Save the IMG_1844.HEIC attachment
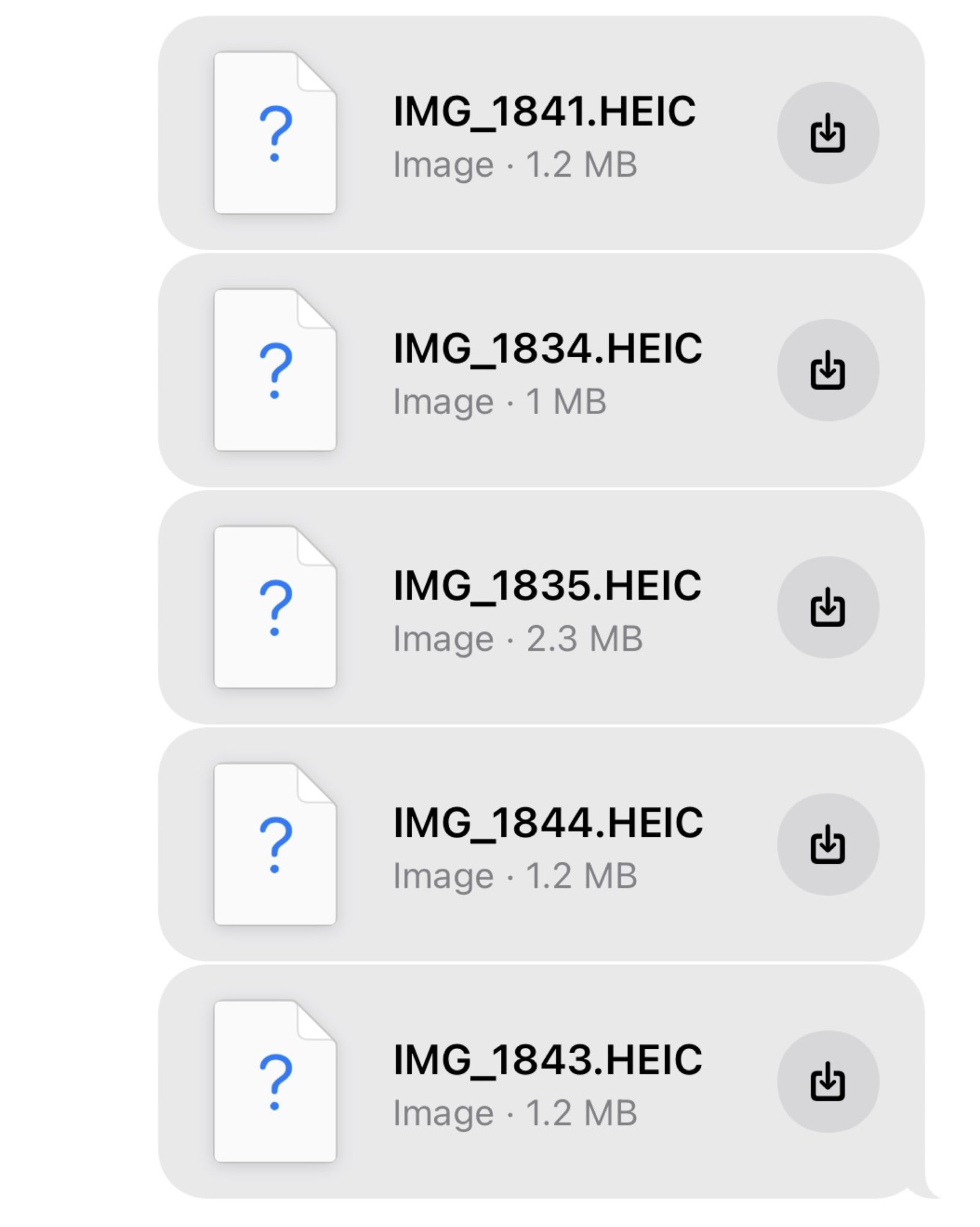The width and height of the screenshot is (980, 1227). pyautogui.click(x=827, y=844)
